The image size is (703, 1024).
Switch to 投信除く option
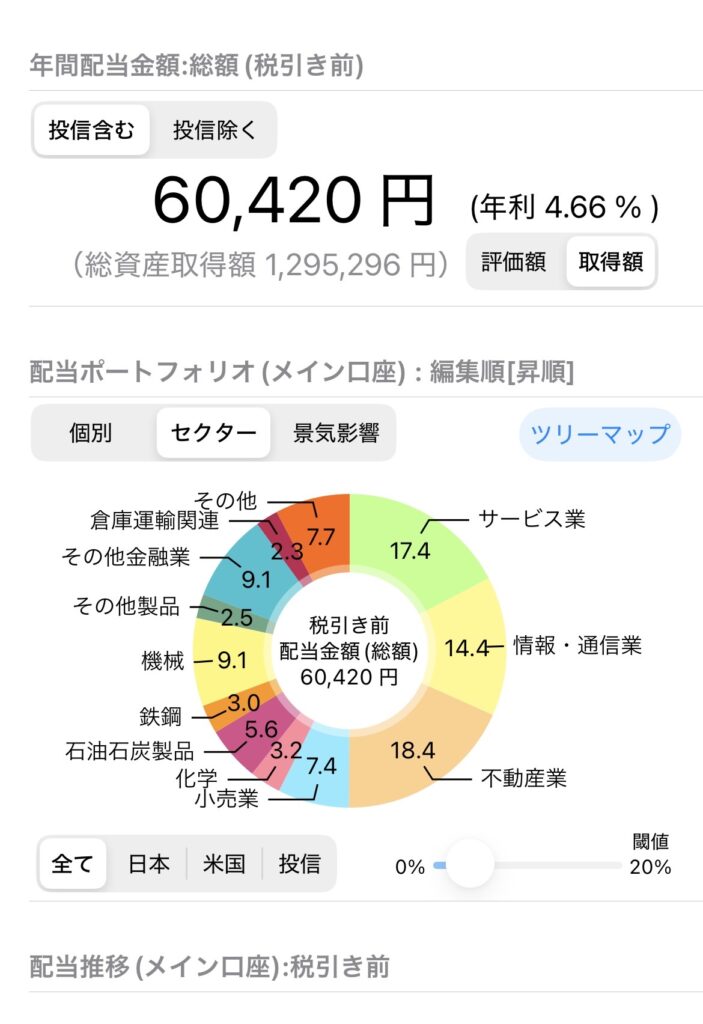(x=214, y=130)
